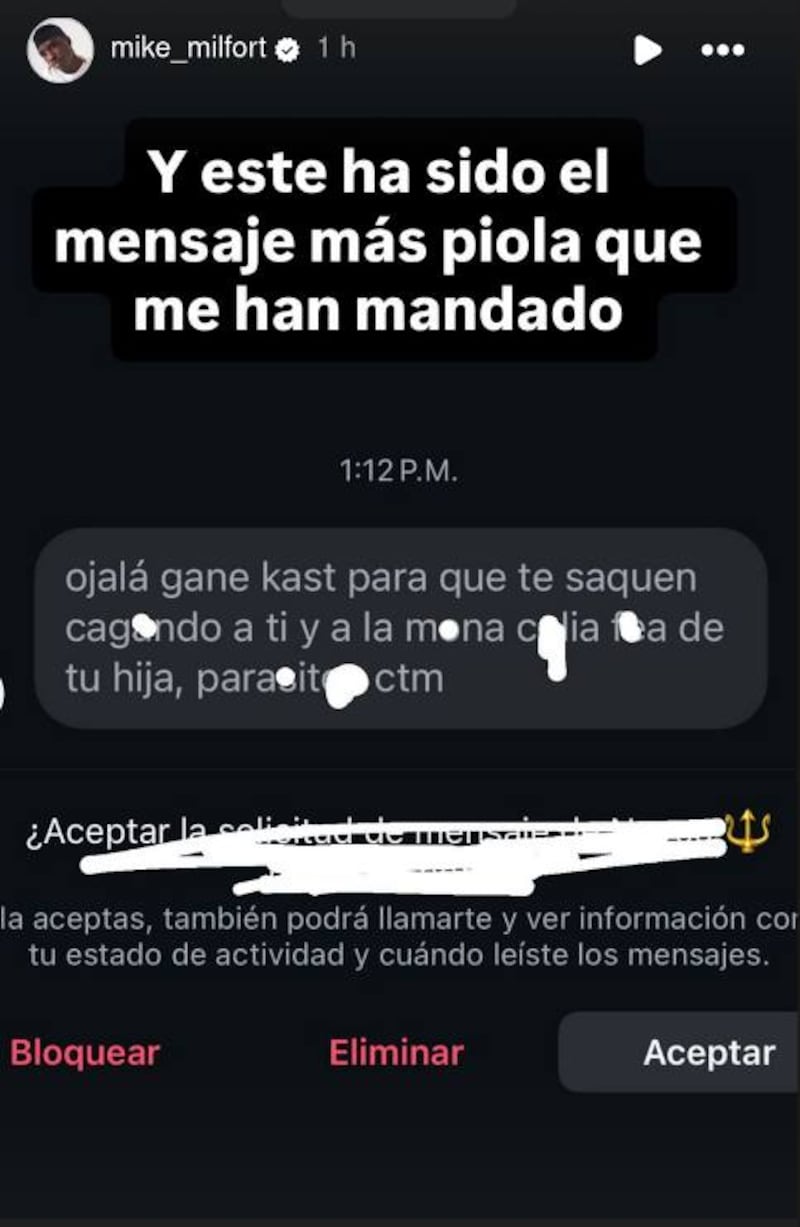Screen dimensions: 800x1227
Task: Tap the play arrow icon in the header
Action: 647,48
